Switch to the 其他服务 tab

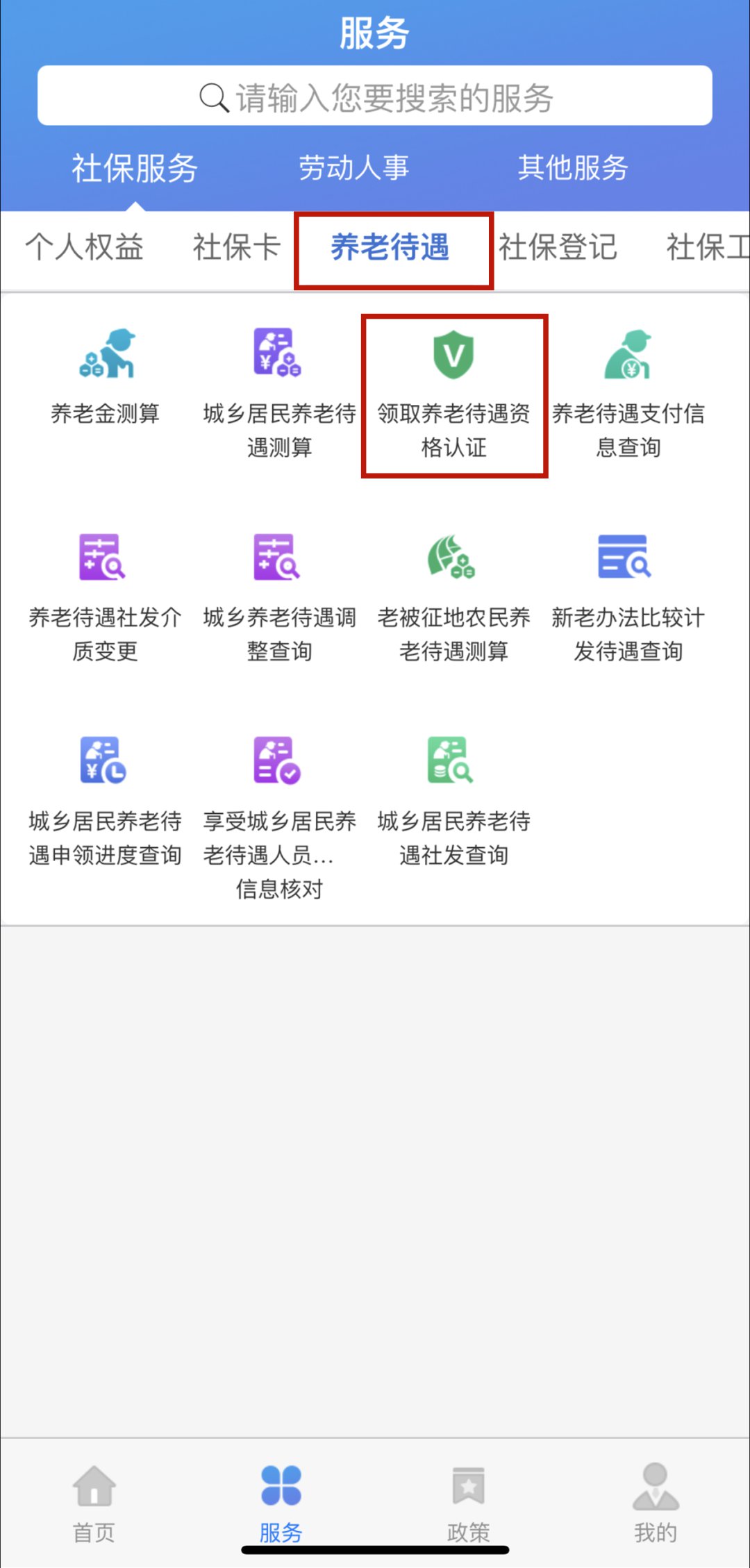click(x=572, y=168)
